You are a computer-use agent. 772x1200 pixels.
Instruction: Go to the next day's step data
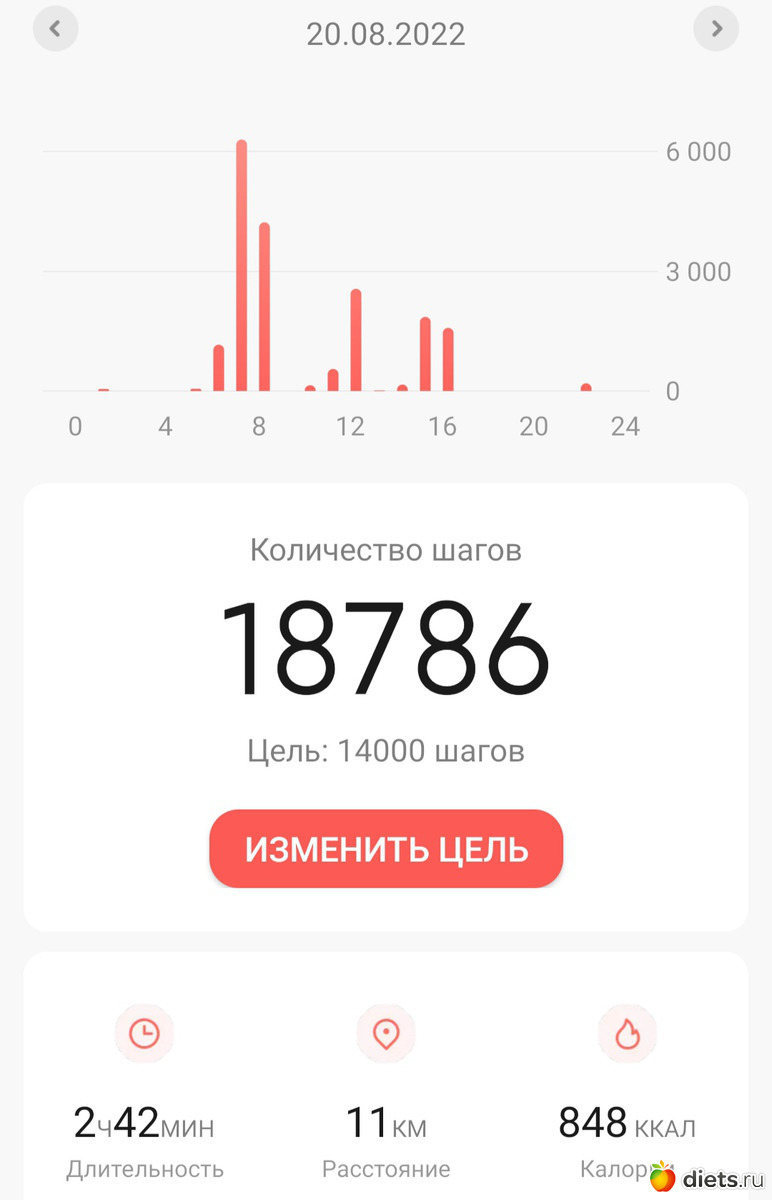point(716,29)
